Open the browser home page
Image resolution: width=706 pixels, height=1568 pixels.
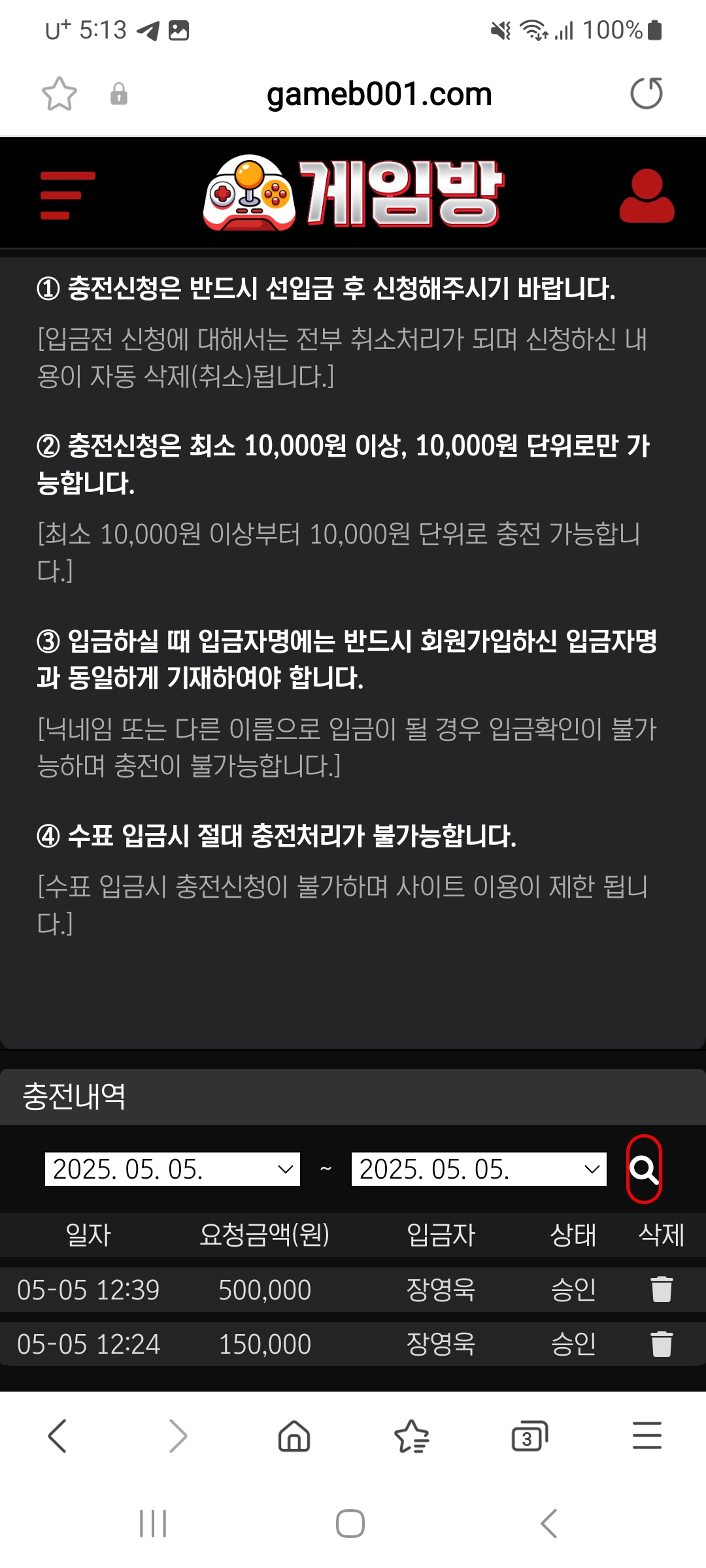pyautogui.click(x=294, y=1436)
